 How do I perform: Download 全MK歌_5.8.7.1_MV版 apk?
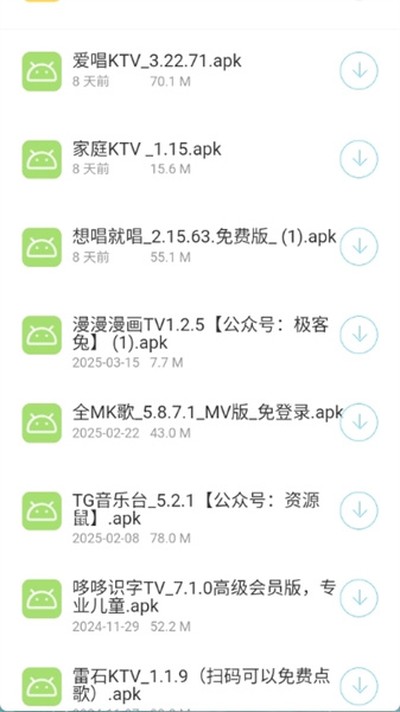[x=359, y=422]
